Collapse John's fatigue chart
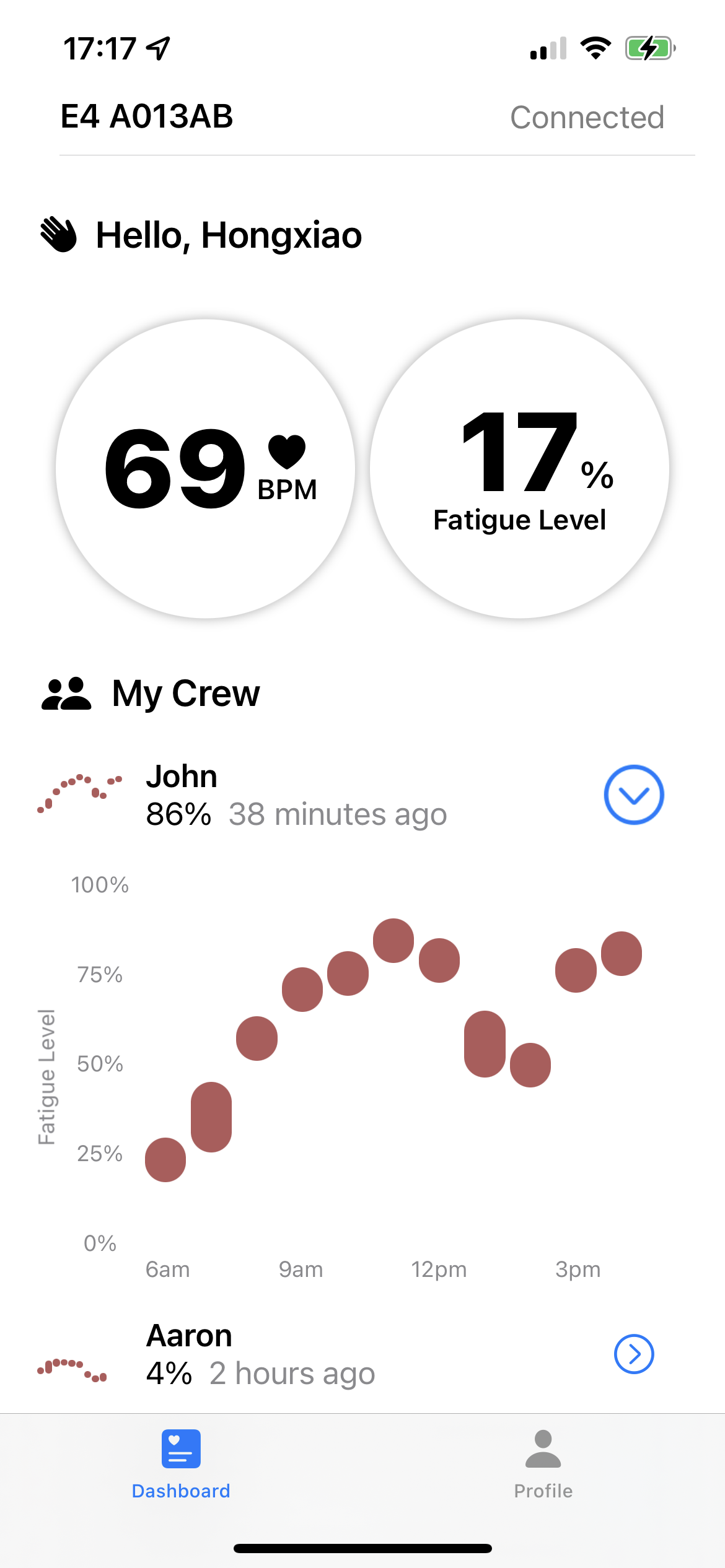The height and width of the screenshot is (1568, 725). click(633, 795)
